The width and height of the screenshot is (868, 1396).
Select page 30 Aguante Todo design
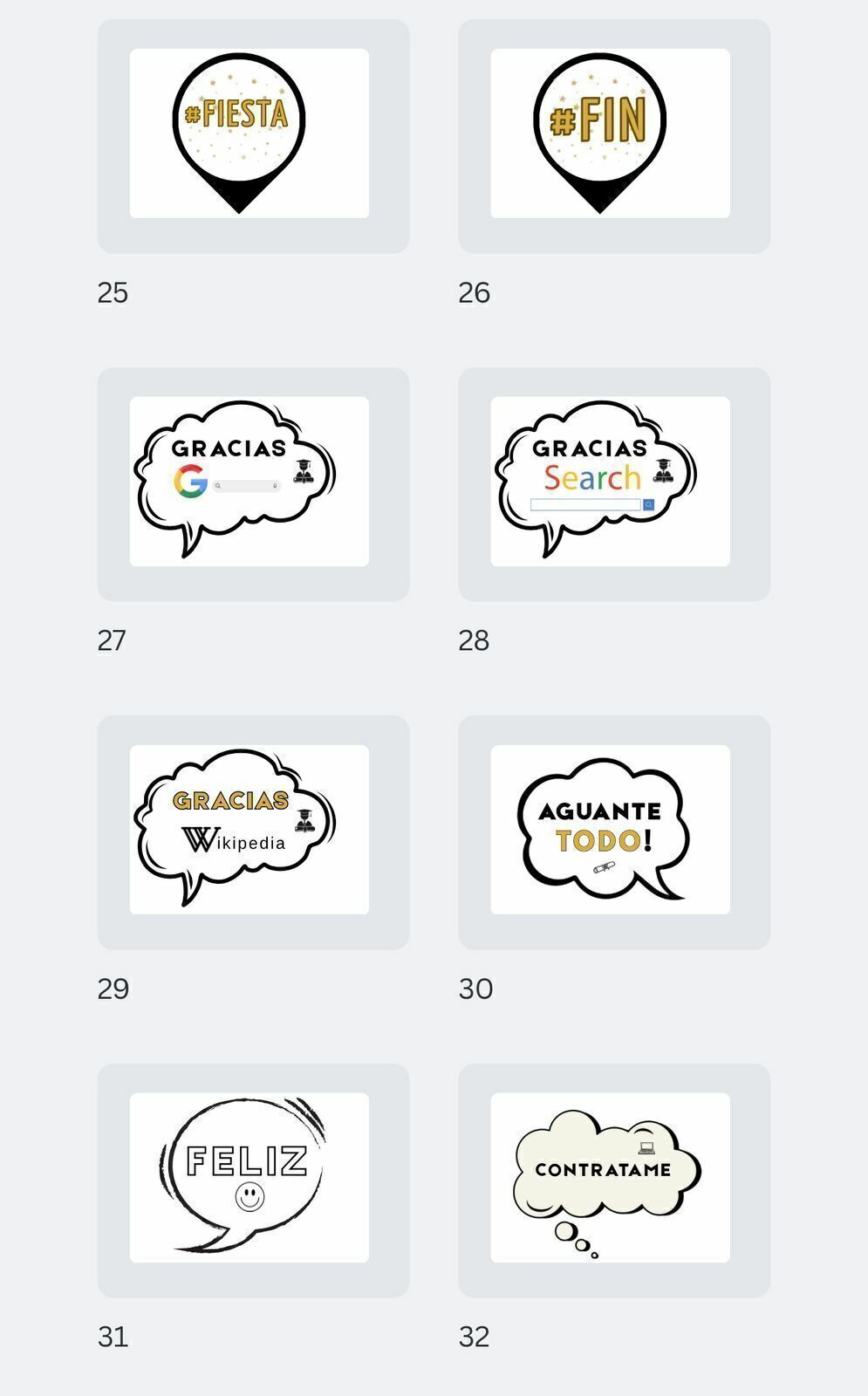(x=610, y=830)
